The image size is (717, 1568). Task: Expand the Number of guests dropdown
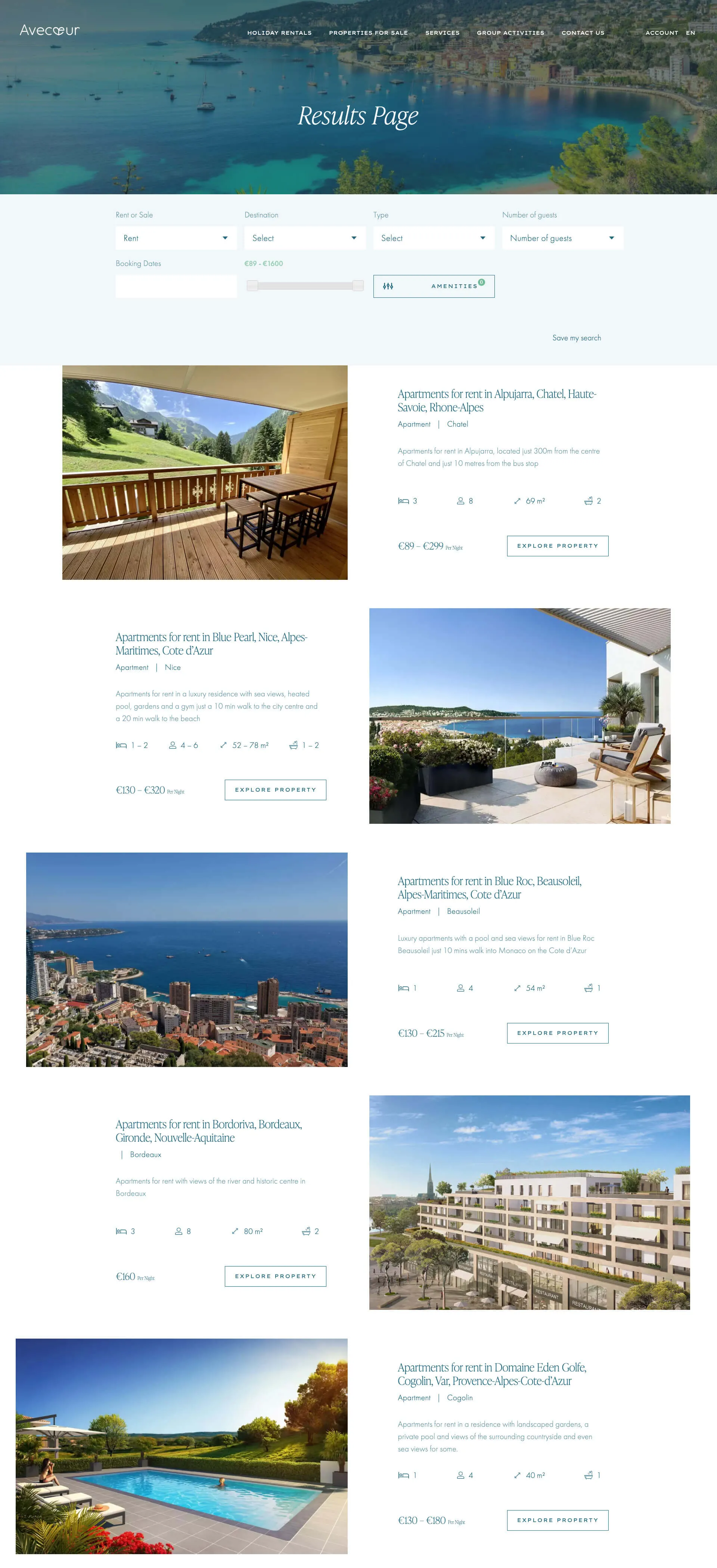[x=562, y=238]
